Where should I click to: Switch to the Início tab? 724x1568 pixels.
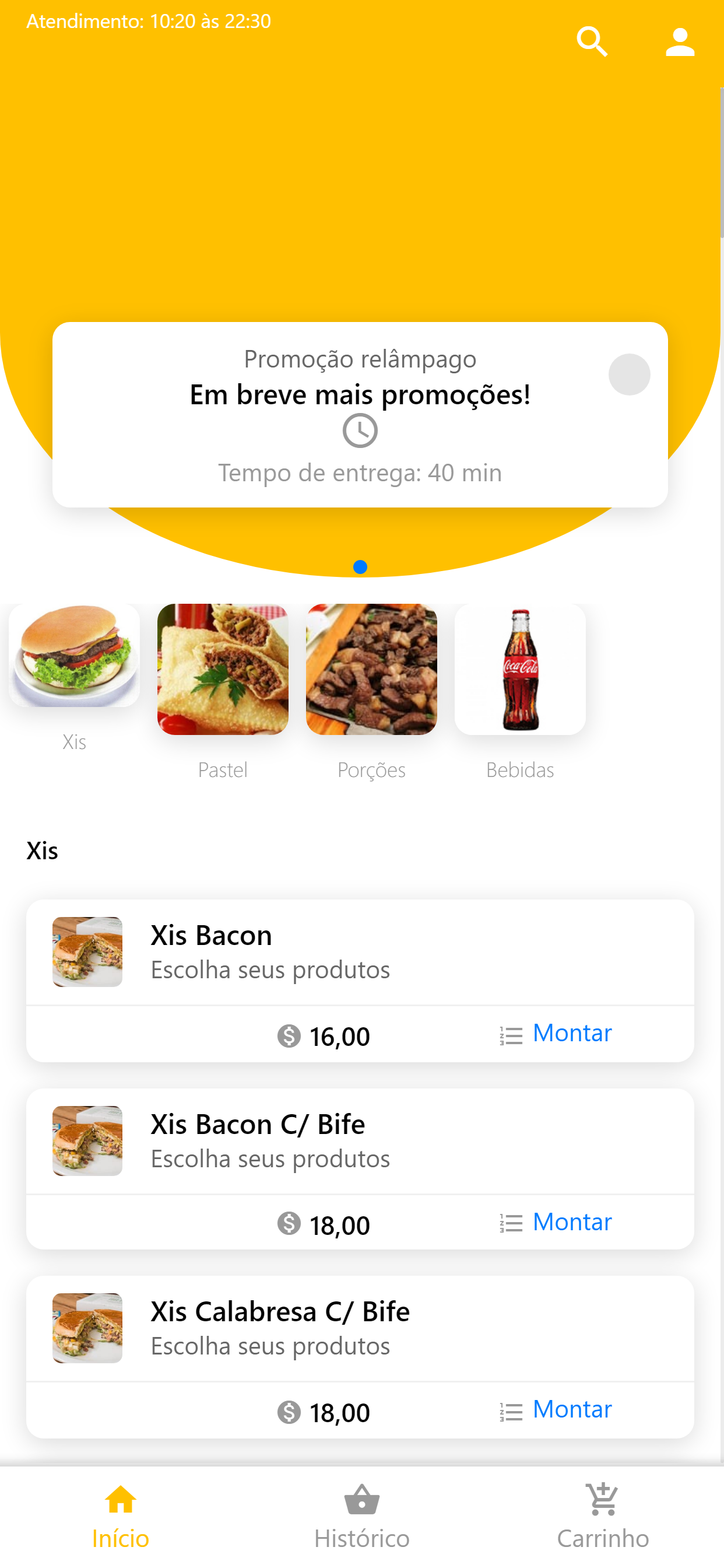coord(121,1517)
